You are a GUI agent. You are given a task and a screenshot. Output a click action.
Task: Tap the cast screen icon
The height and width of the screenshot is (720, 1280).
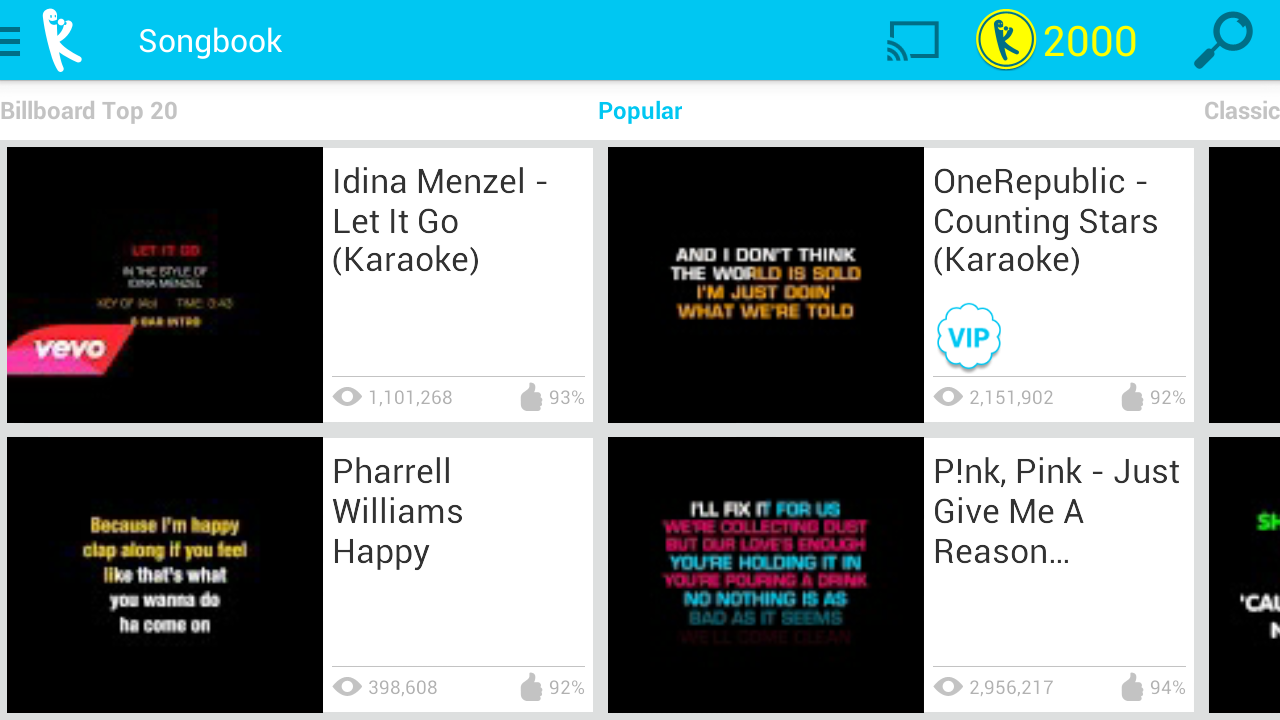click(x=912, y=41)
